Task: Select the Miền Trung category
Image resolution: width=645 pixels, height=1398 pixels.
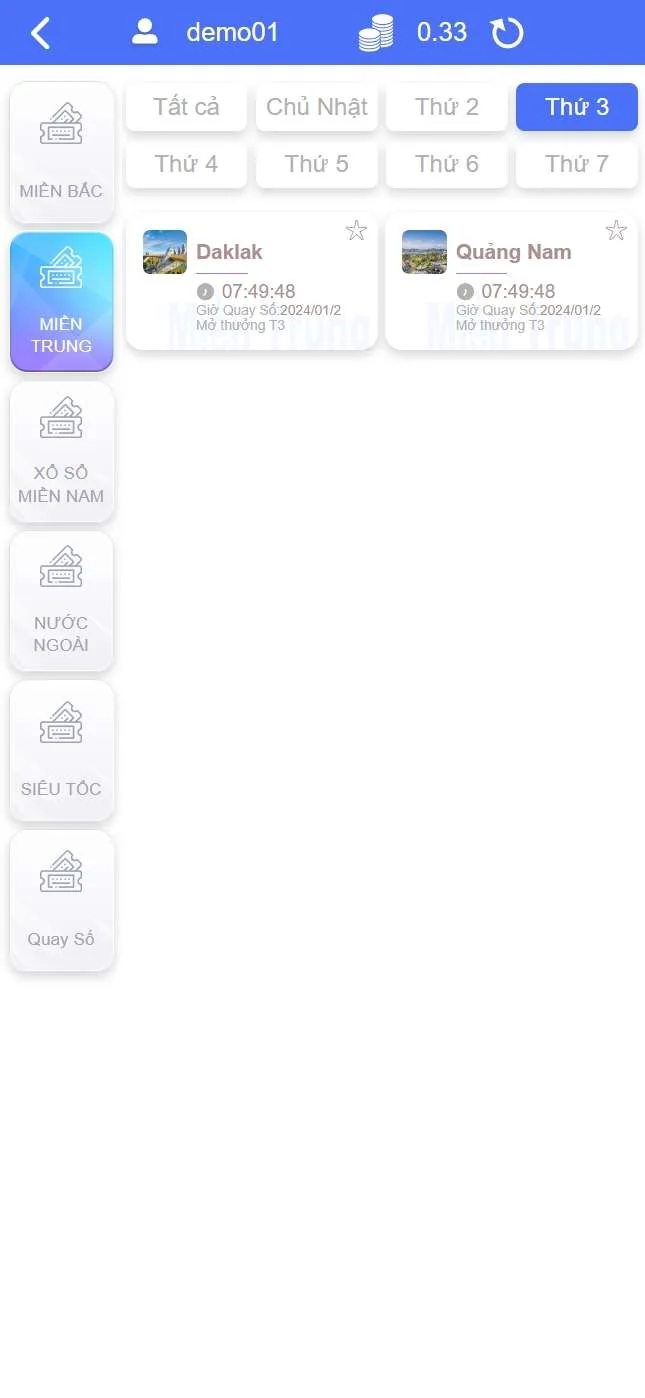Action: click(x=61, y=302)
